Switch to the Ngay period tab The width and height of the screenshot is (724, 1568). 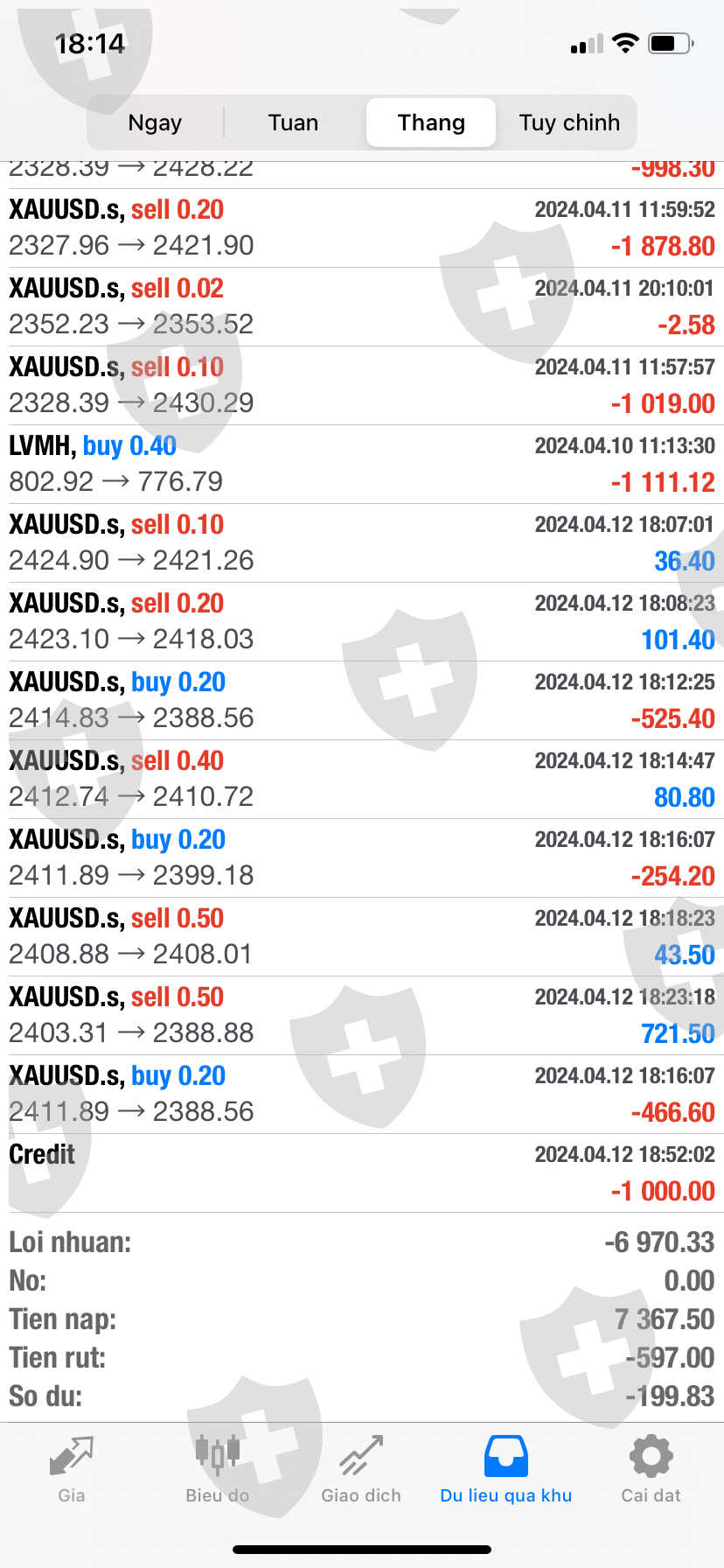[155, 122]
